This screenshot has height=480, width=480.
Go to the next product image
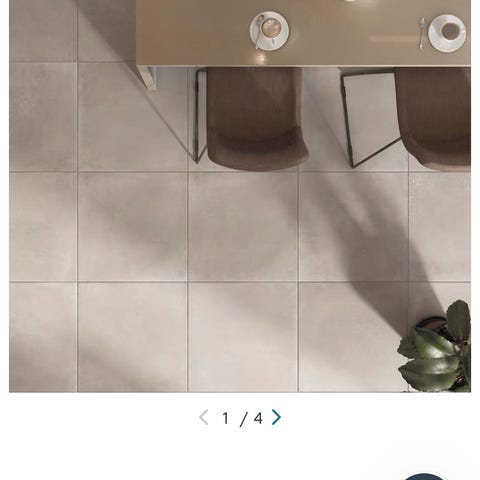coord(276,417)
